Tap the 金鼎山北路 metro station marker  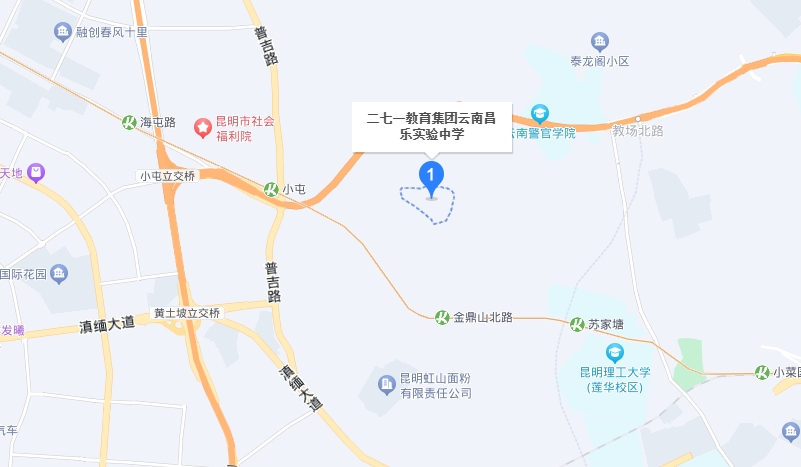coord(443,317)
